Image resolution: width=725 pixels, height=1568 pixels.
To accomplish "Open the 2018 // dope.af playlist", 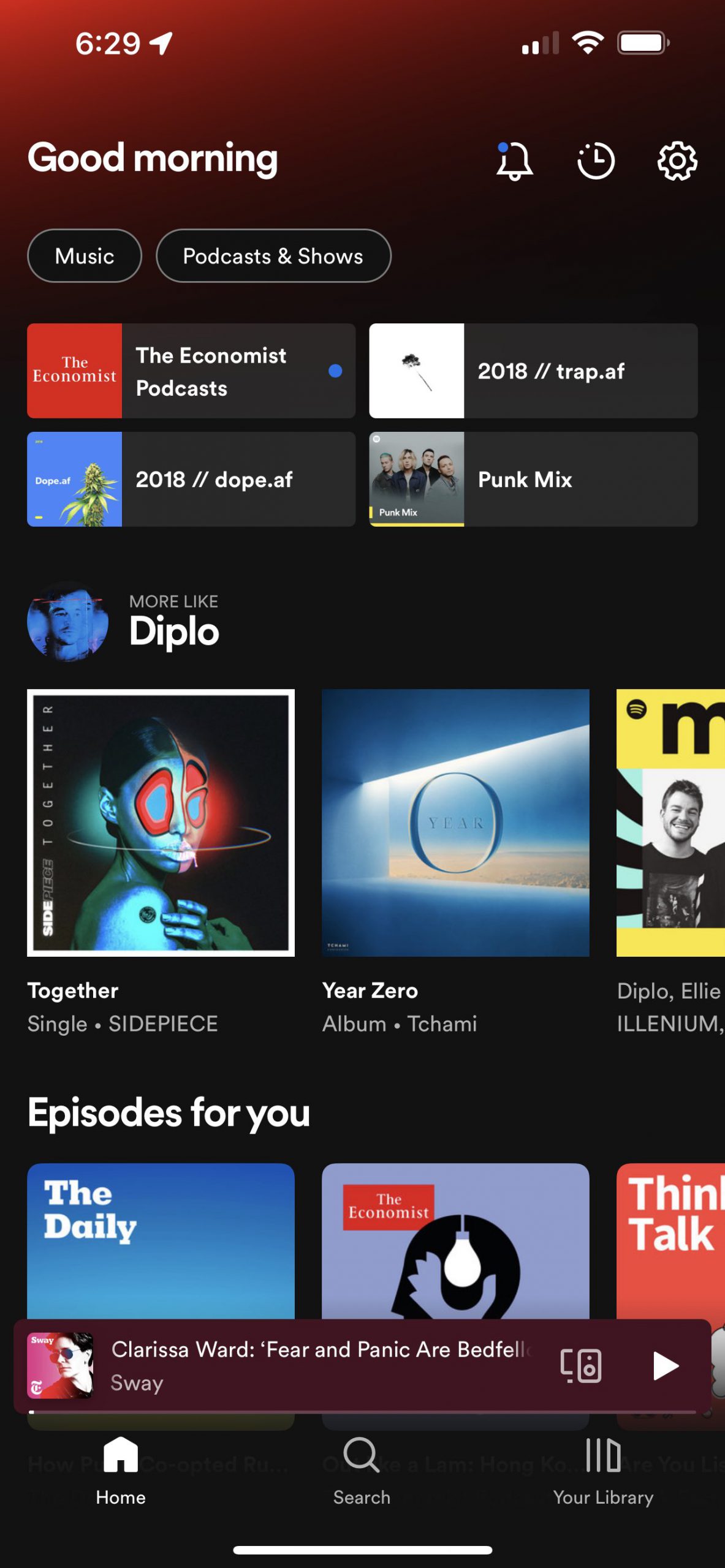I will (x=191, y=480).
